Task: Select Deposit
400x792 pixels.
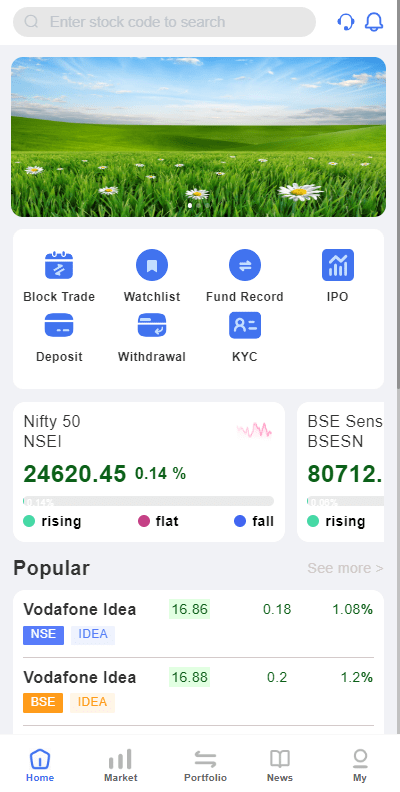Action: pos(59,337)
